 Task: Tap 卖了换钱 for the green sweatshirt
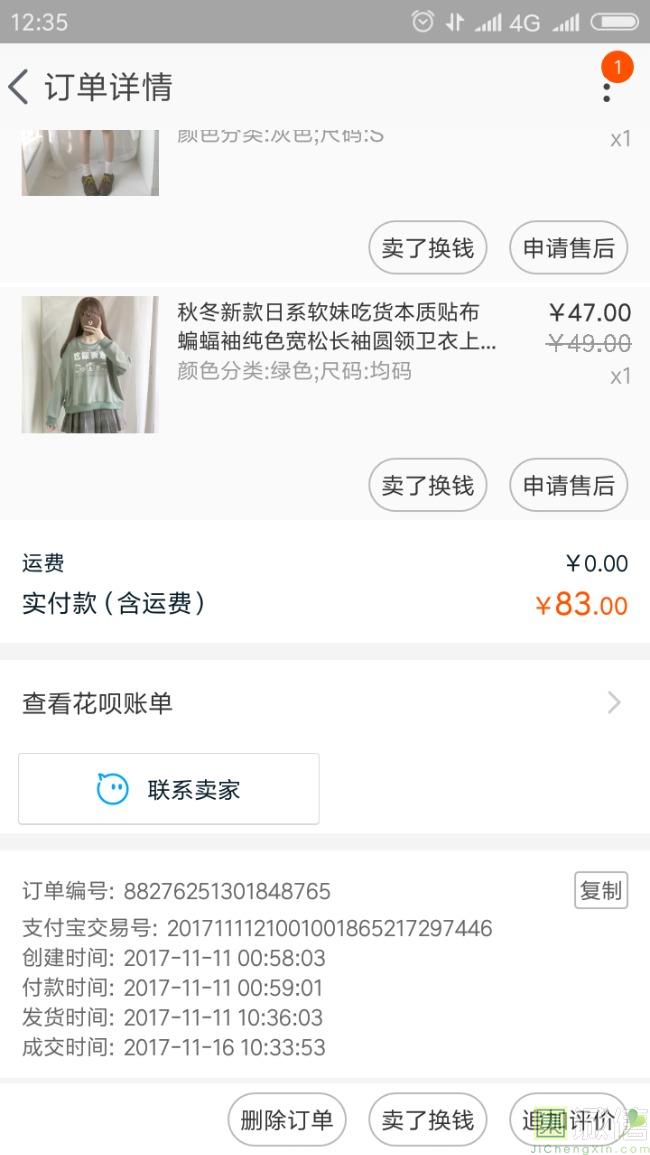point(427,485)
